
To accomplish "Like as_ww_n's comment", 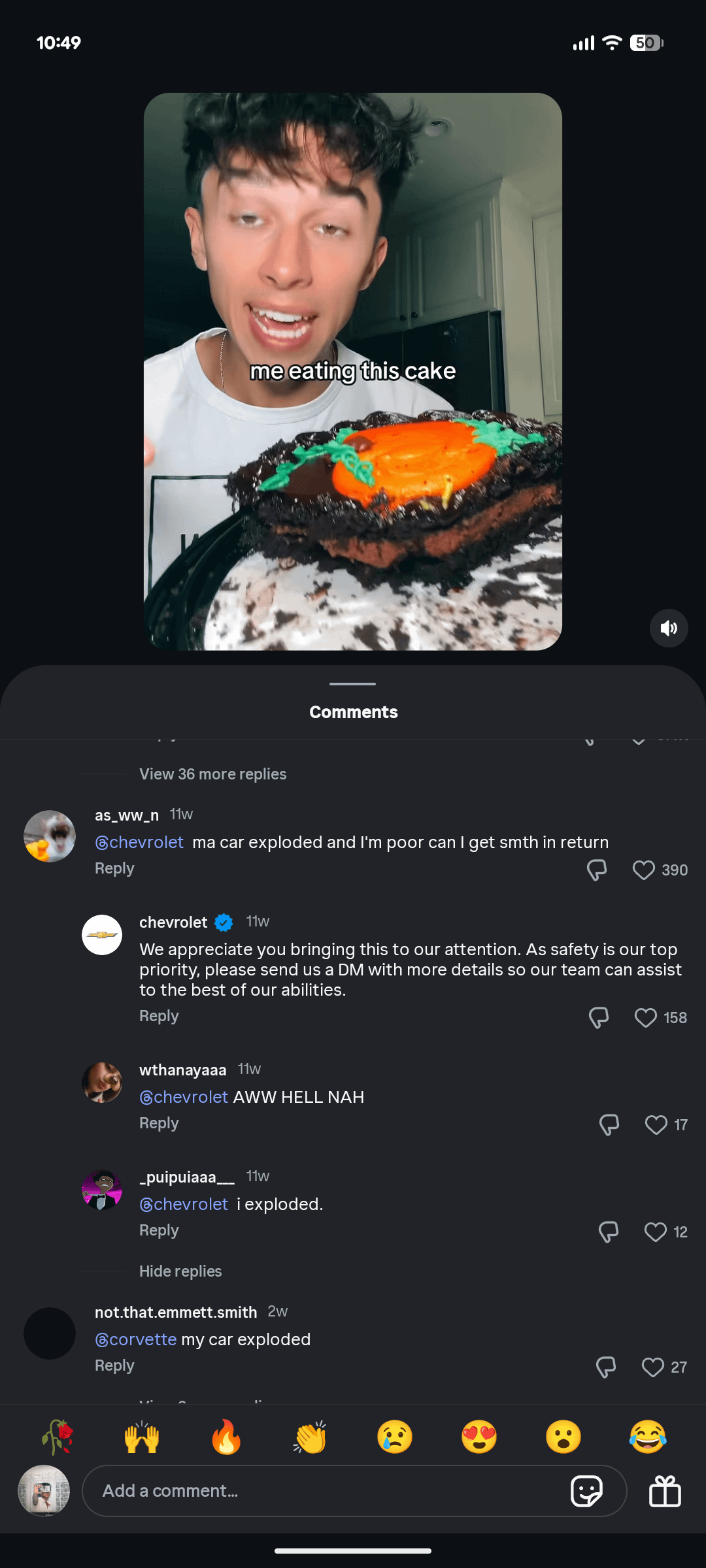I will pyautogui.click(x=643, y=870).
